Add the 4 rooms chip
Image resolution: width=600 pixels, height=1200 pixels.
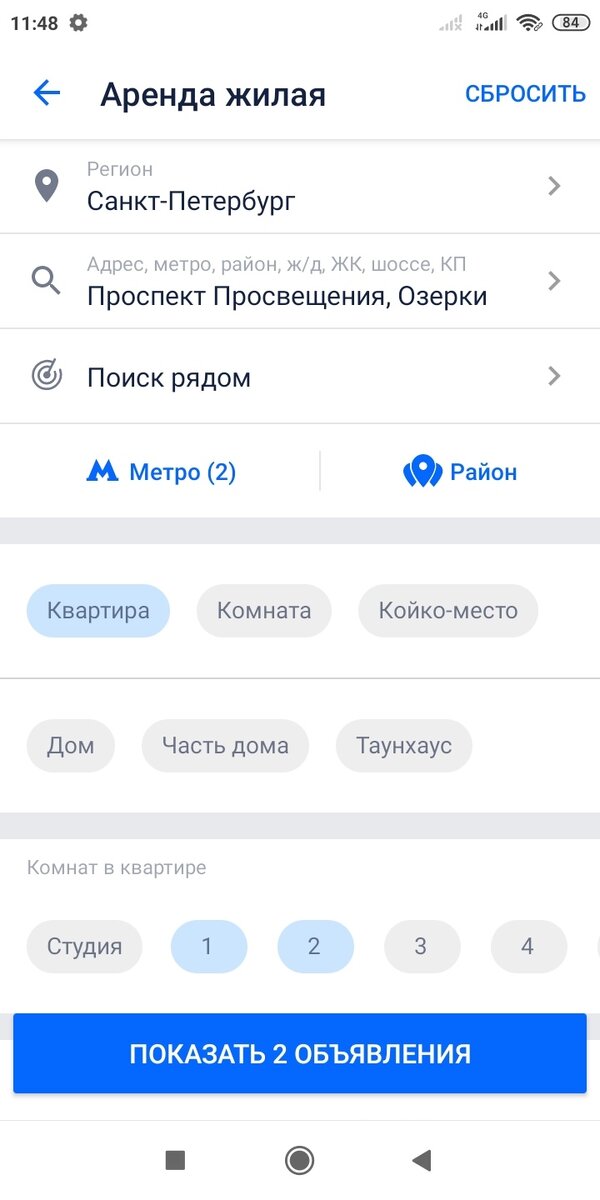[x=528, y=947]
